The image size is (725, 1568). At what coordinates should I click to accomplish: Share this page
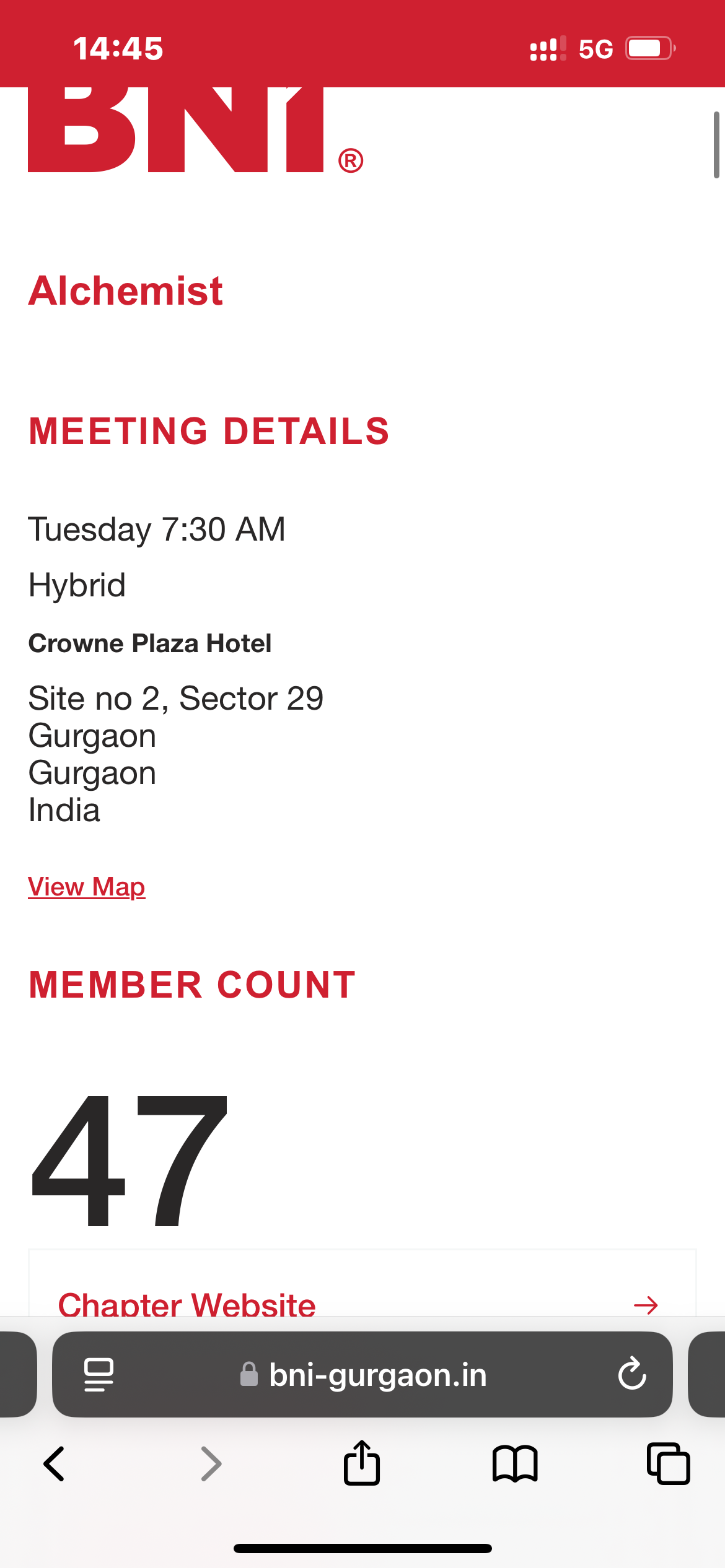pyautogui.click(x=362, y=1463)
